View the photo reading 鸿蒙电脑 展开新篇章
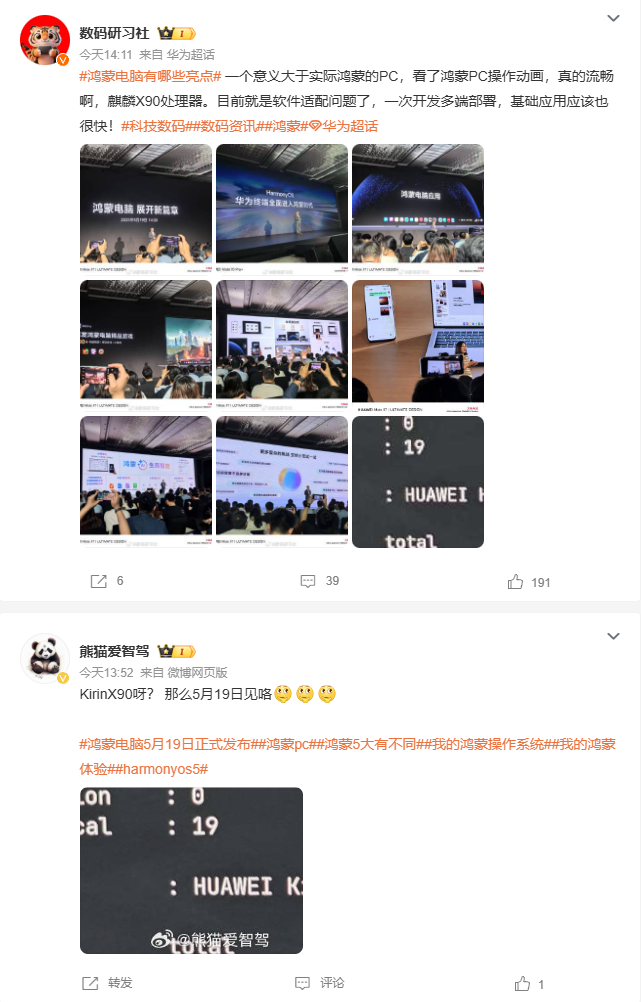The image size is (641, 1002). pyautogui.click(x=146, y=209)
